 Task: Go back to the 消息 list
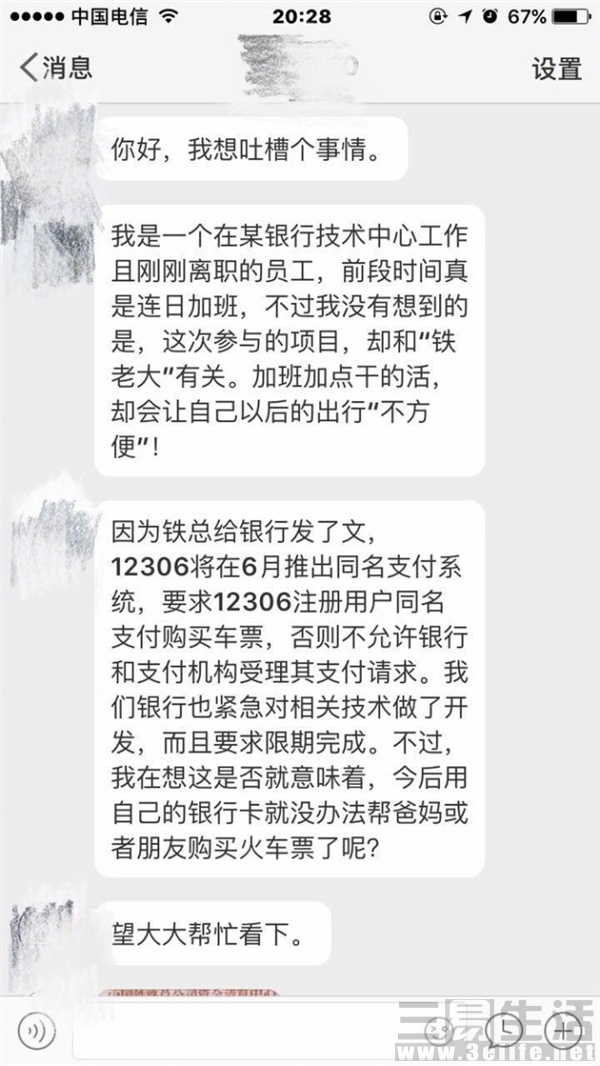pyautogui.click(x=56, y=68)
